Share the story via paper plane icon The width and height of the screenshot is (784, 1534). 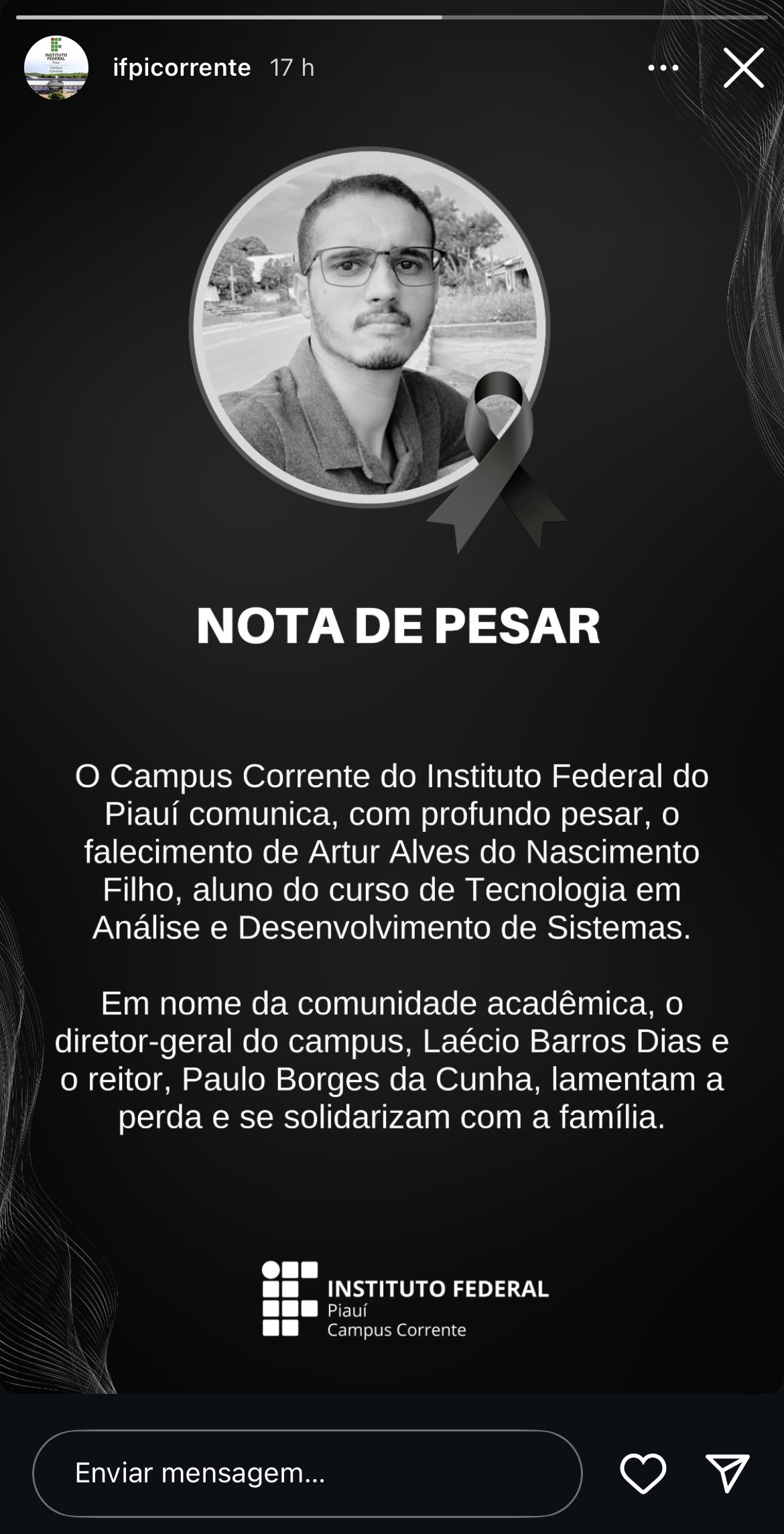(727, 1473)
